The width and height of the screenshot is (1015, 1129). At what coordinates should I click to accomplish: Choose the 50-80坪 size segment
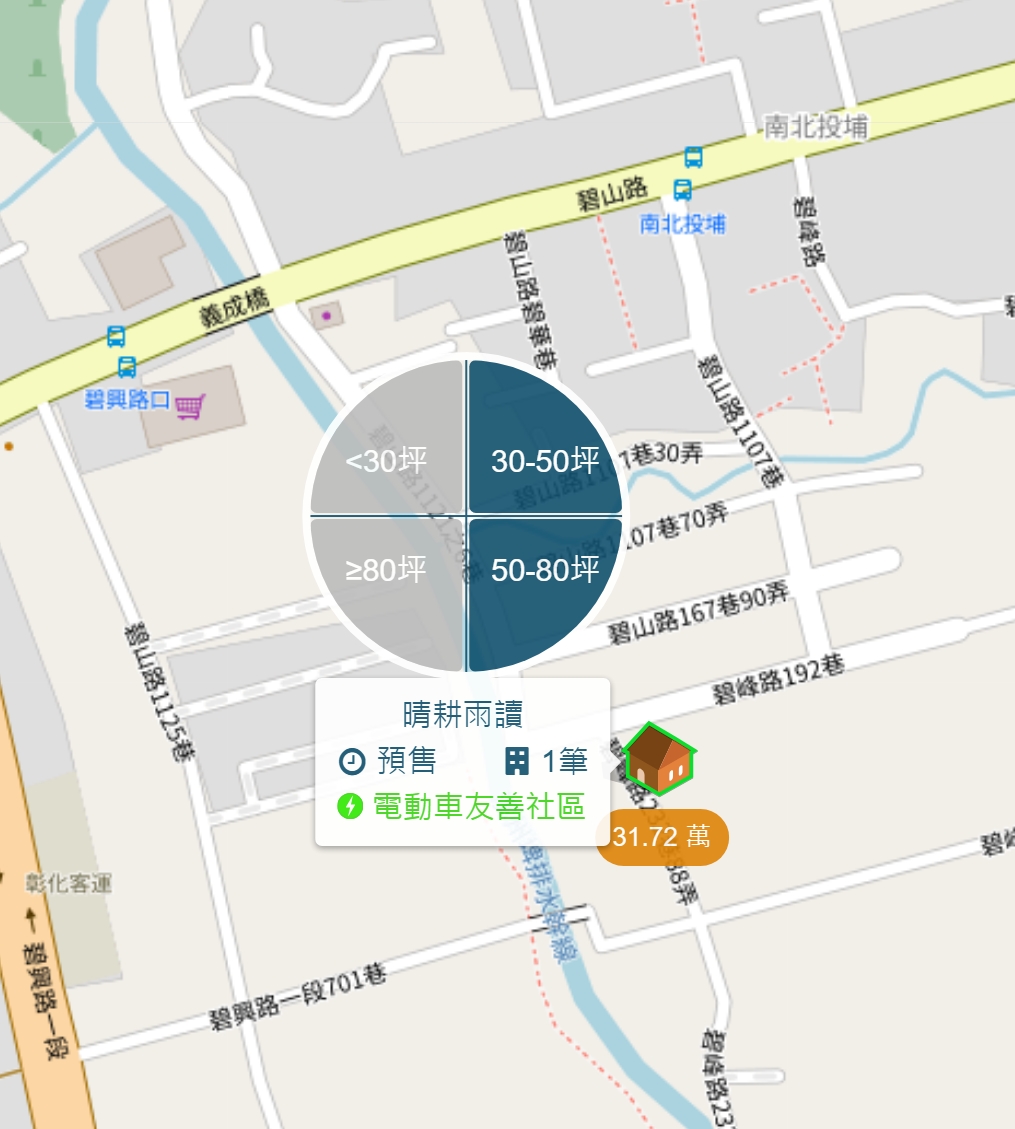coord(543,570)
